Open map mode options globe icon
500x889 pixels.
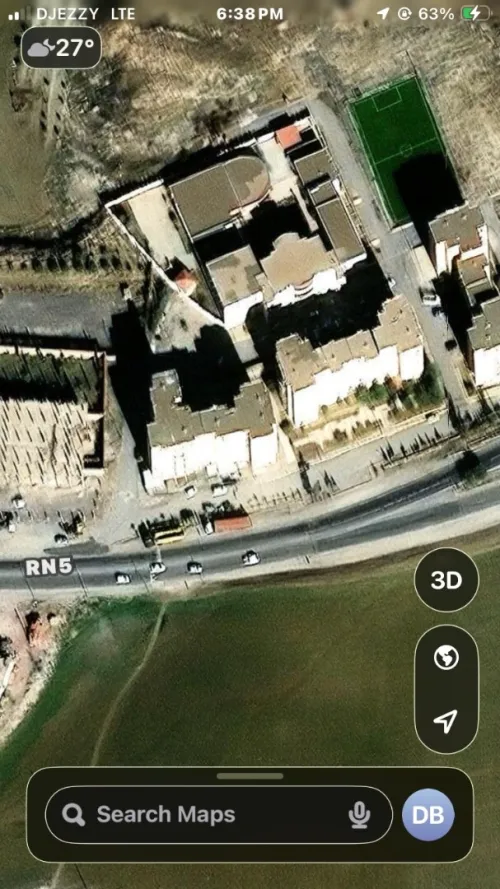(446, 658)
